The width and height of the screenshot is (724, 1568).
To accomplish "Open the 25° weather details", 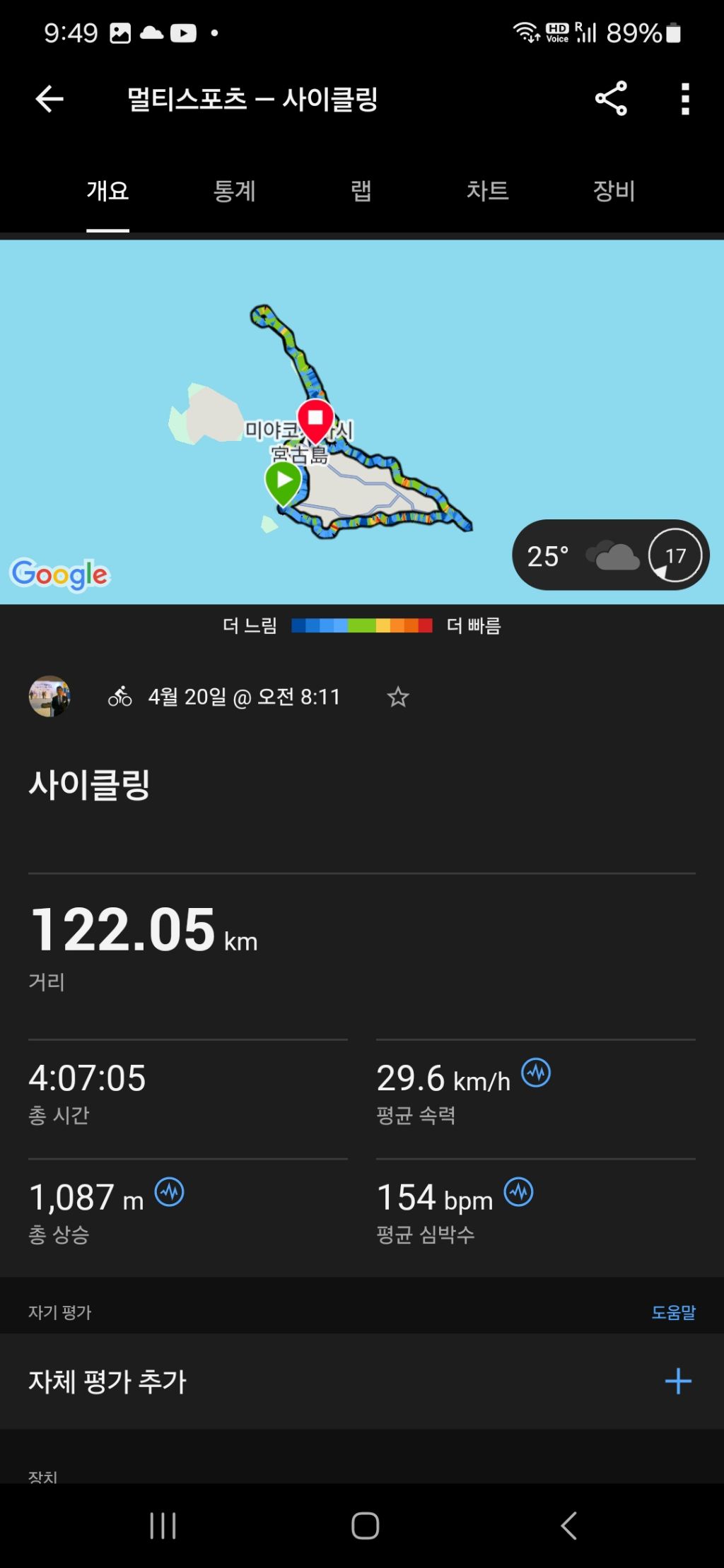I will pyautogui.click(x=609, y=555).
